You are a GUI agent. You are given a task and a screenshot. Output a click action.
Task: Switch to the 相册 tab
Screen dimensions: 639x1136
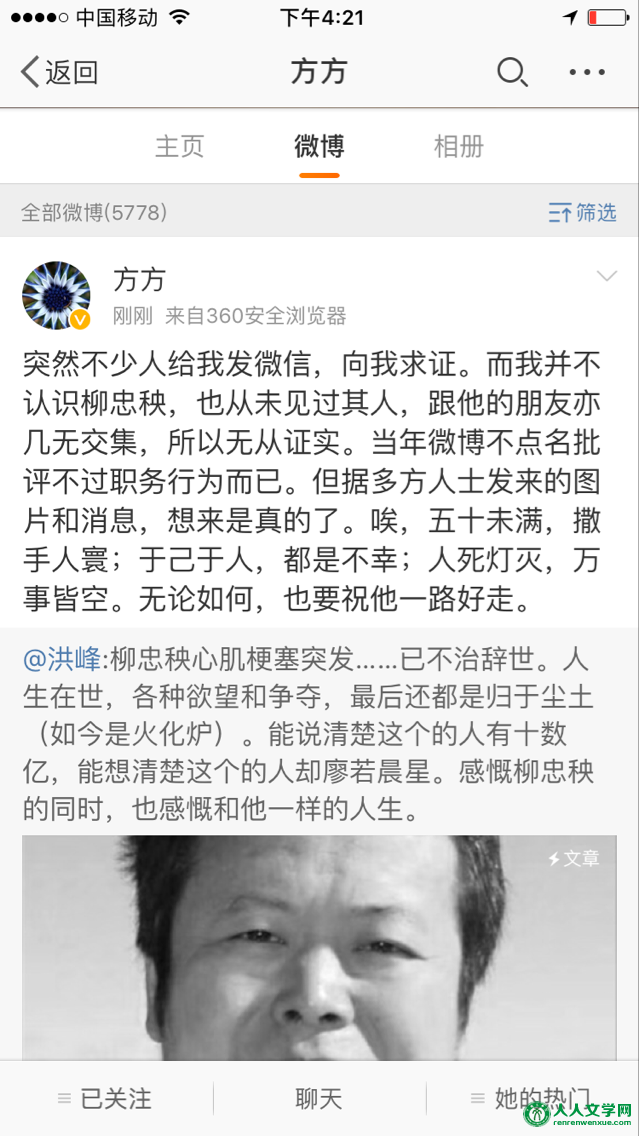(458, 146)
